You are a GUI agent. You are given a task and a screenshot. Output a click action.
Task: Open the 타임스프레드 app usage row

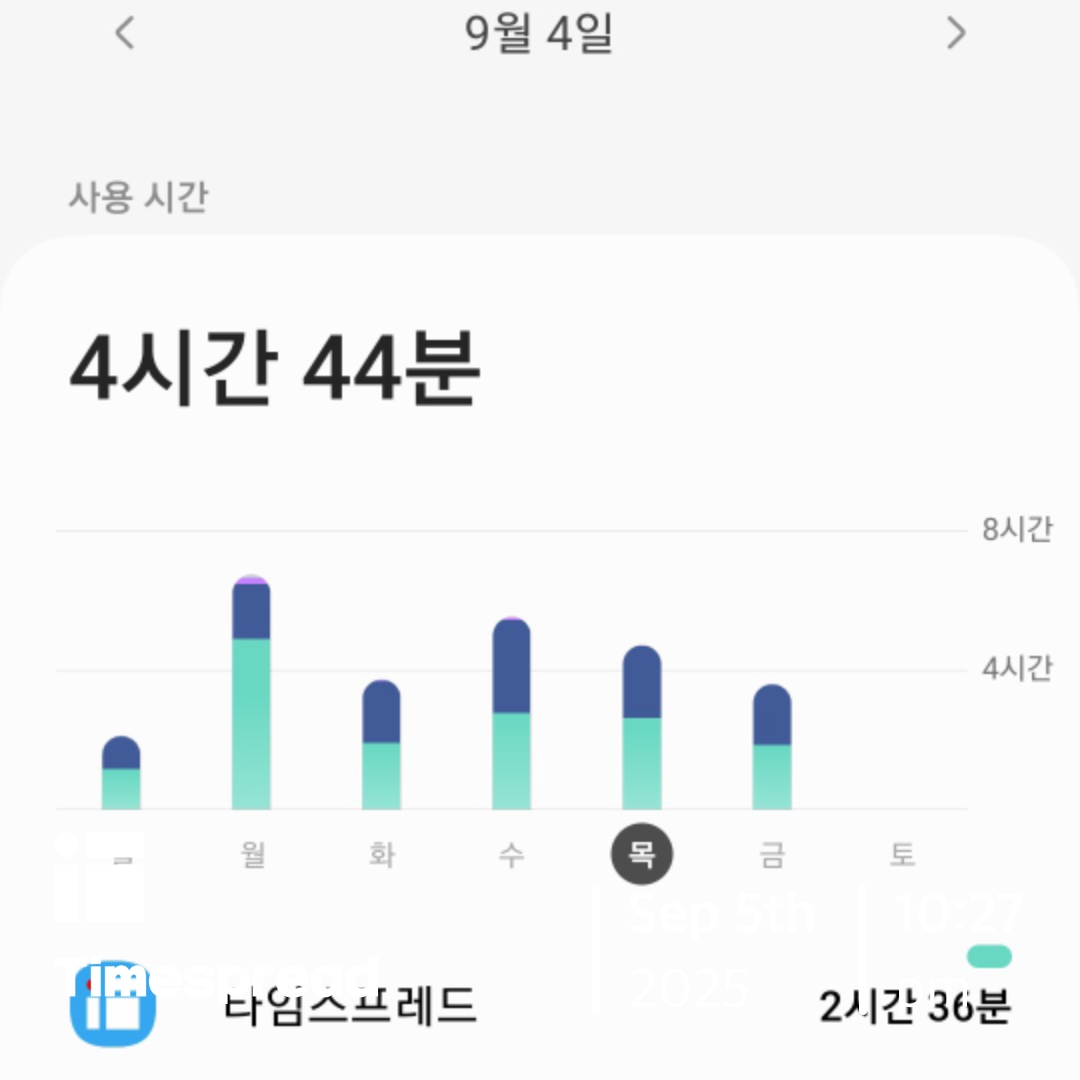540,1005
